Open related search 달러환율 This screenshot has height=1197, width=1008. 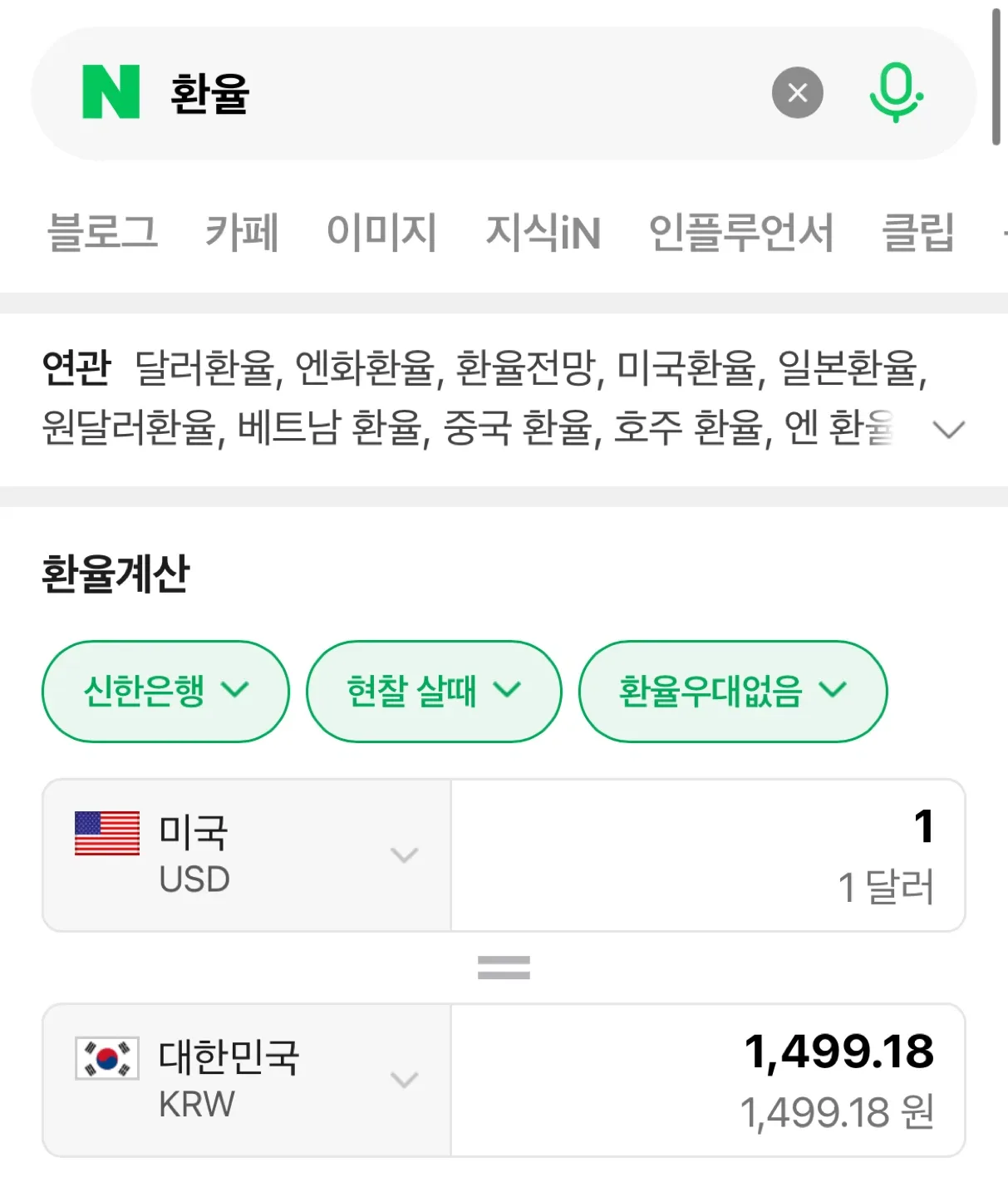[x=204, y=367]
